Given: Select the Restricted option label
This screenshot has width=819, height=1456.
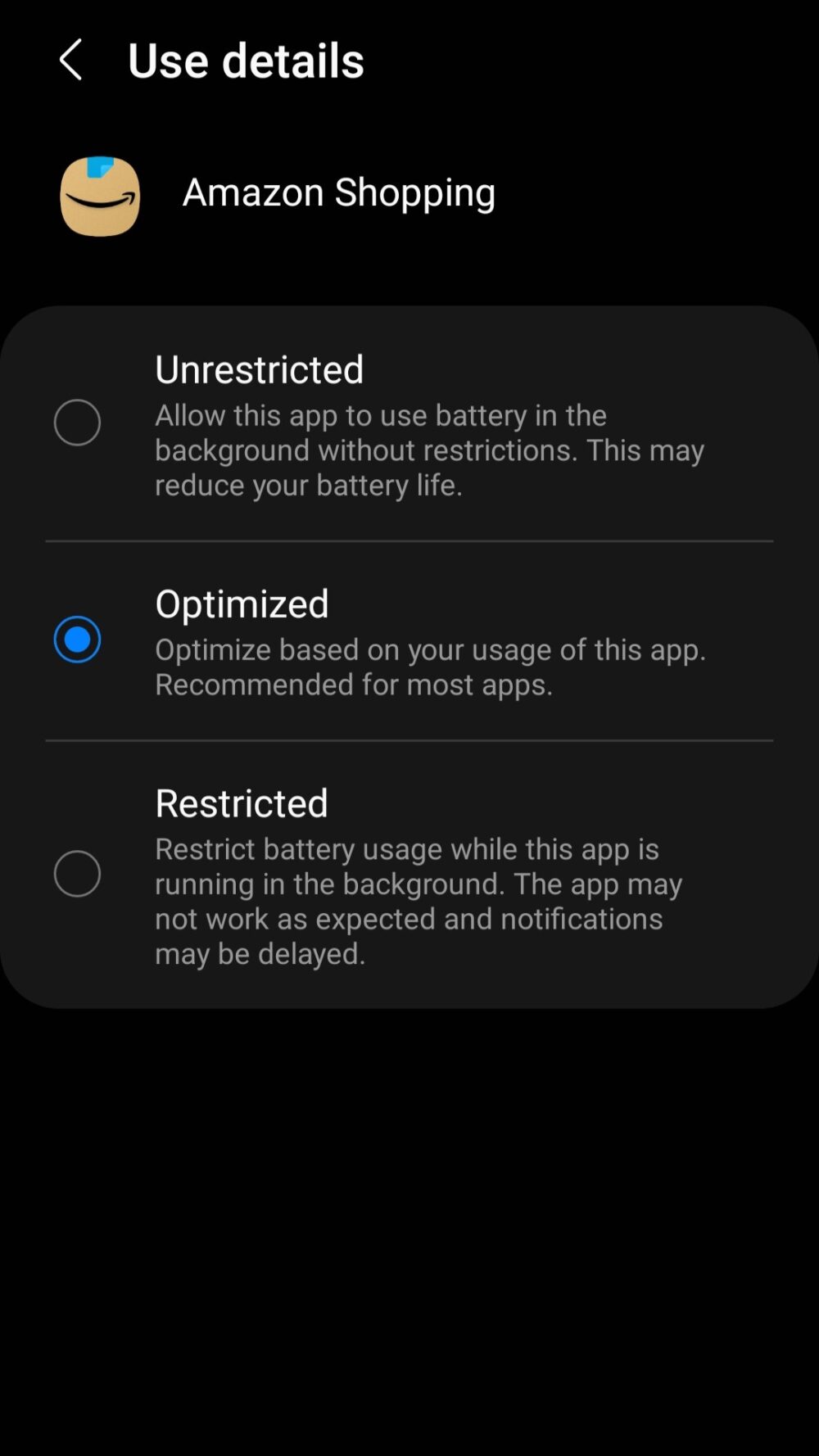Looking at the screenshot, I should [242, 803].
